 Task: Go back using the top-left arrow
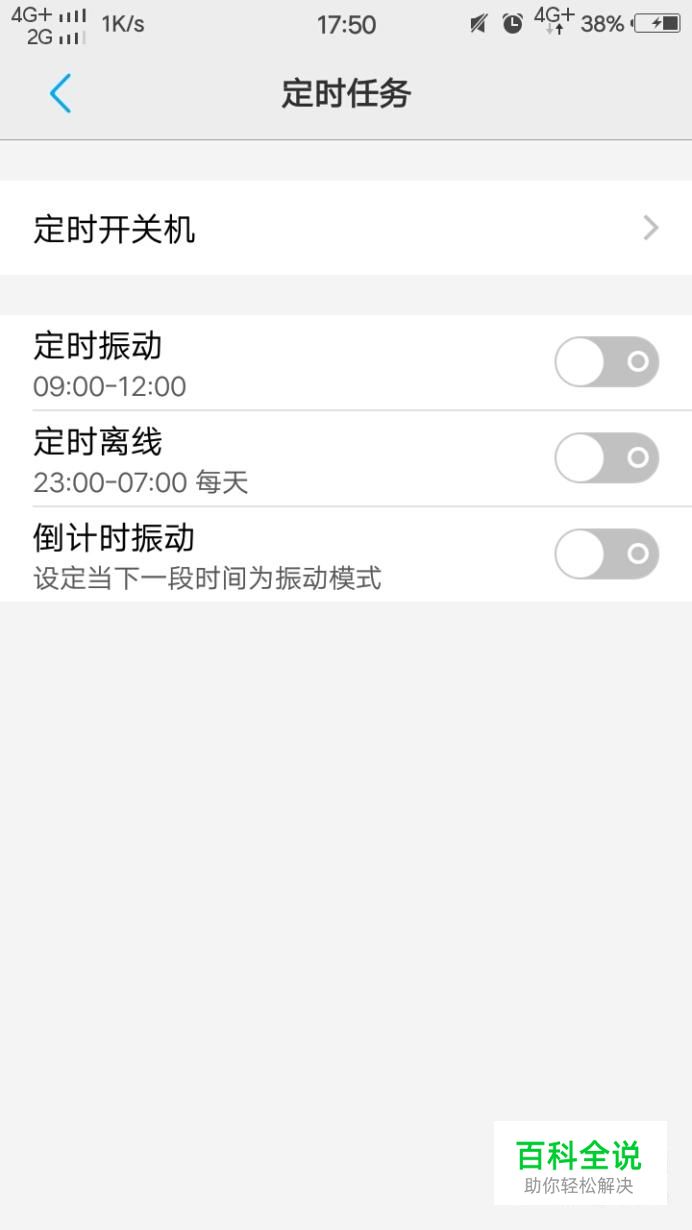pyautogui.click(x=60, y=94)
